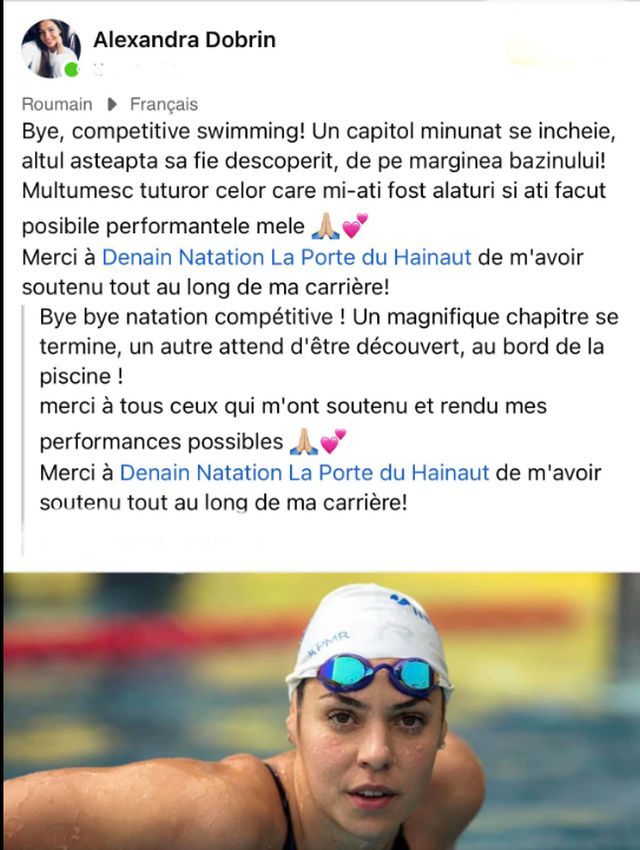This screenshot has width=640, height=850.
Task: Open Denain Natation link in the translated text
Action: pos(304,471)
